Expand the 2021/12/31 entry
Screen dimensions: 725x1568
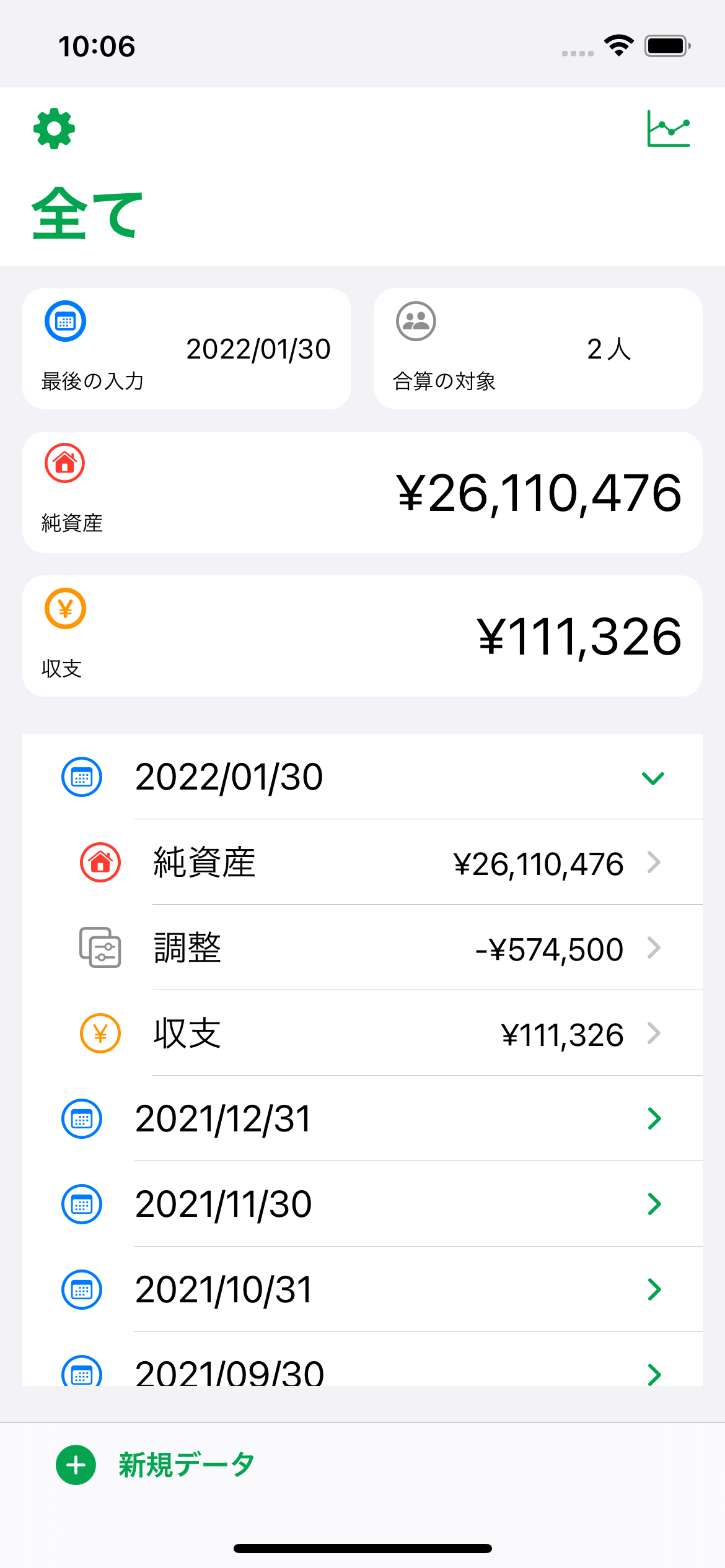pos(362,1118)
